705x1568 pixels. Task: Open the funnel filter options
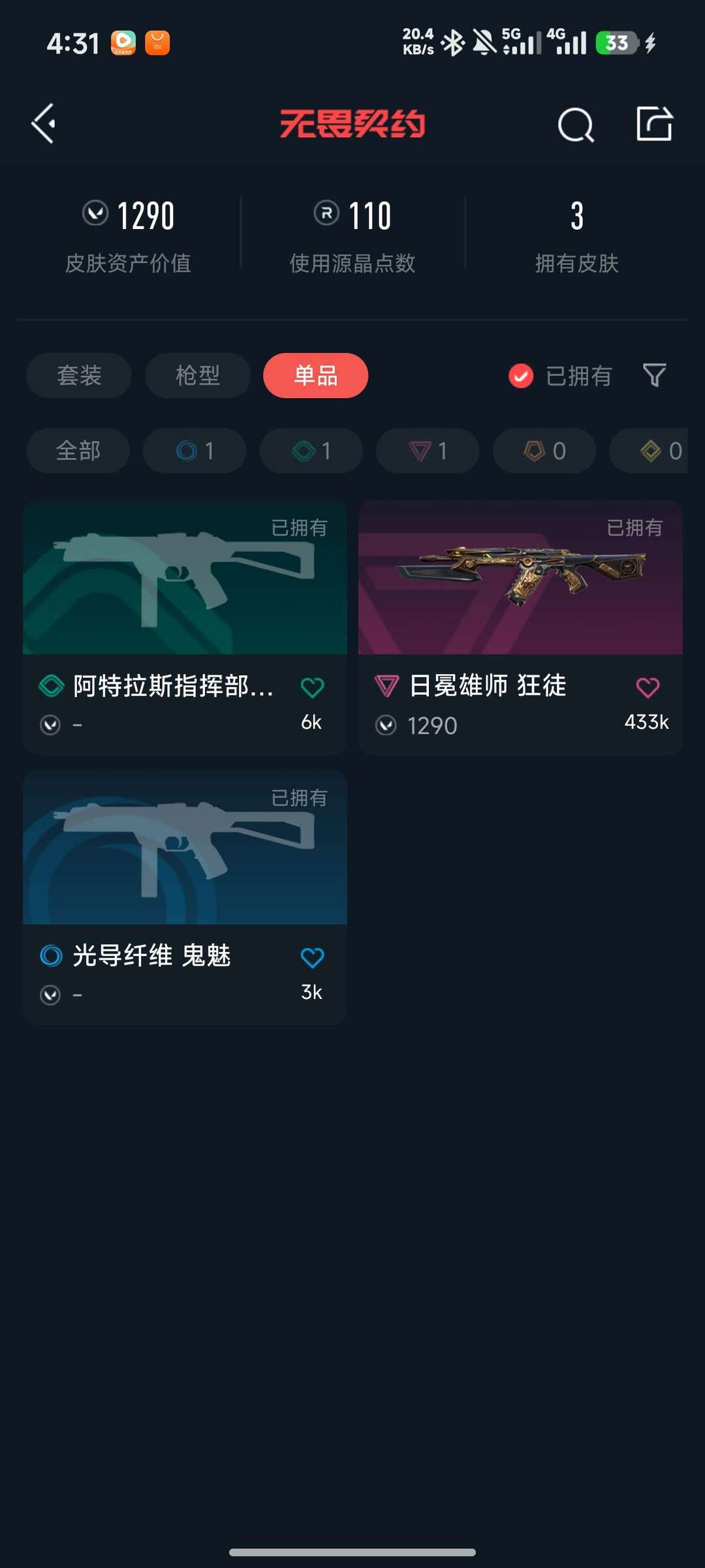[654, 375]
